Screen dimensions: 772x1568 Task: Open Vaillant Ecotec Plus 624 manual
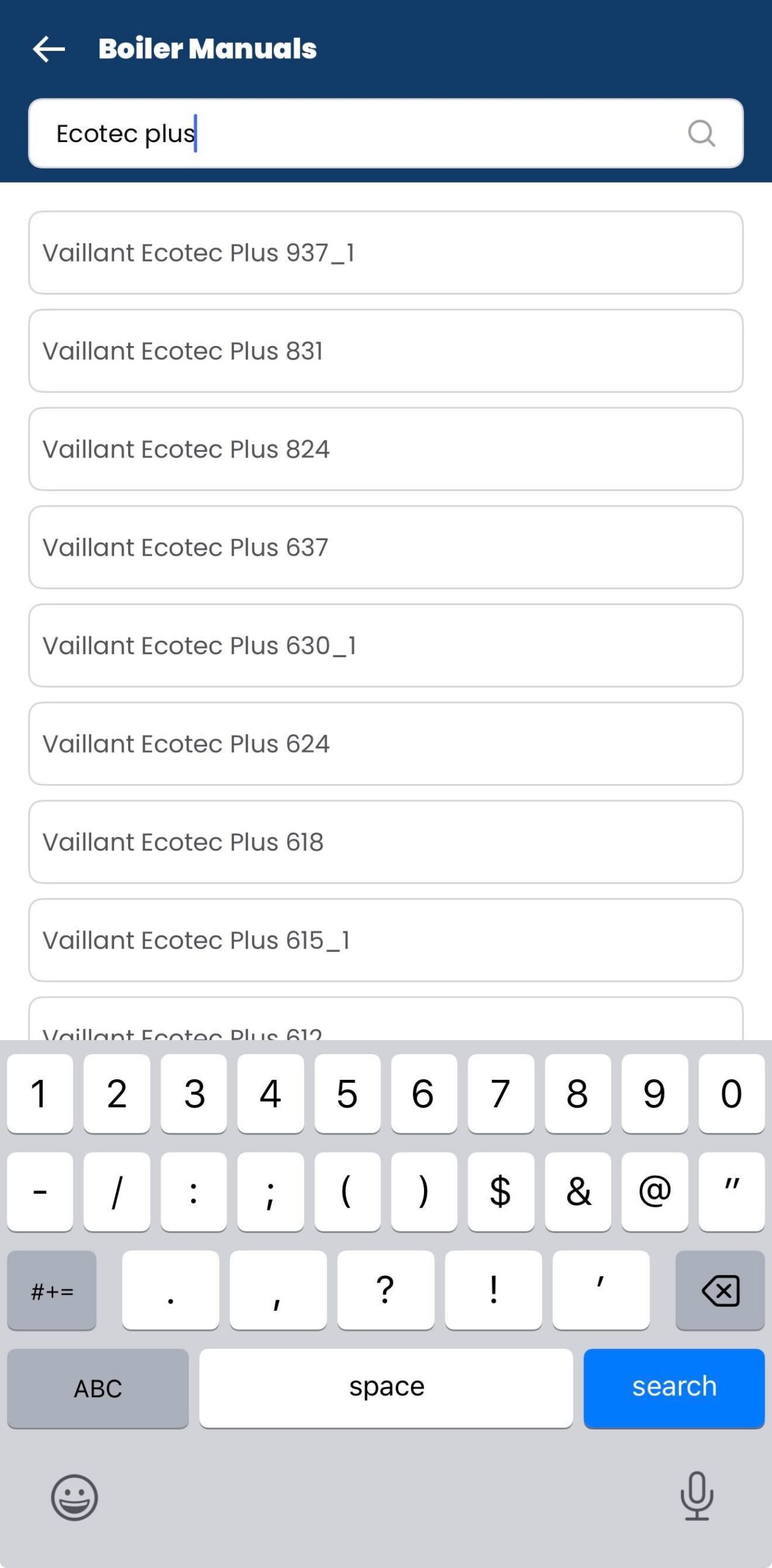[x=385, y=744]
